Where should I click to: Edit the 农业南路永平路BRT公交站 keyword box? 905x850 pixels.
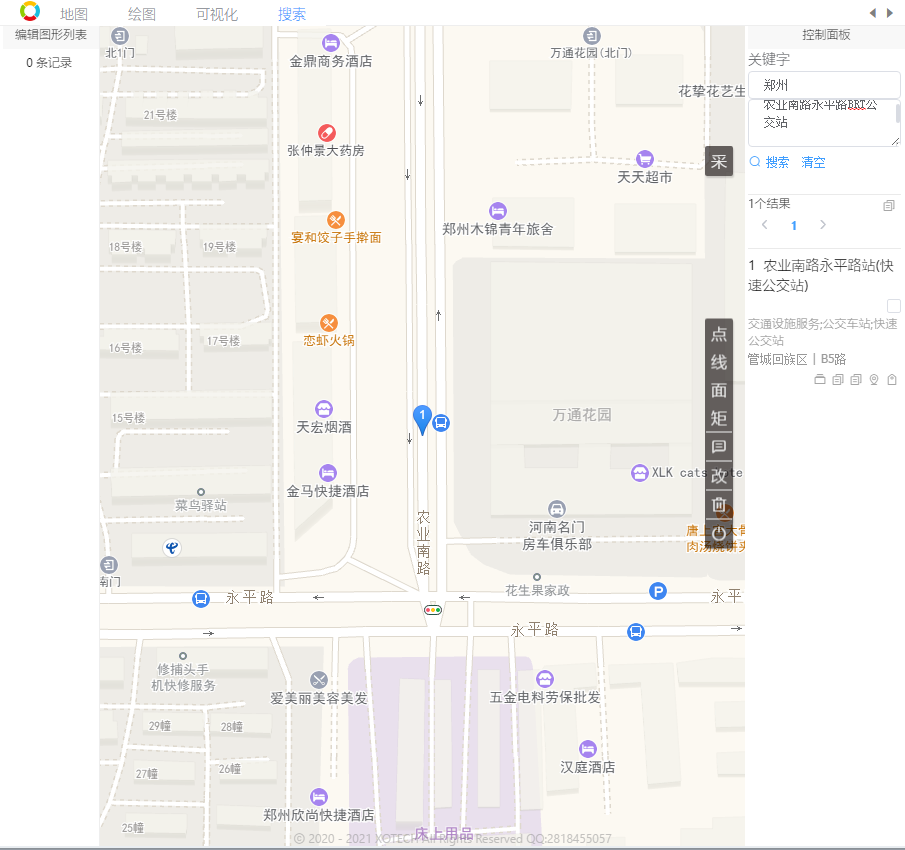click(820, 122)
